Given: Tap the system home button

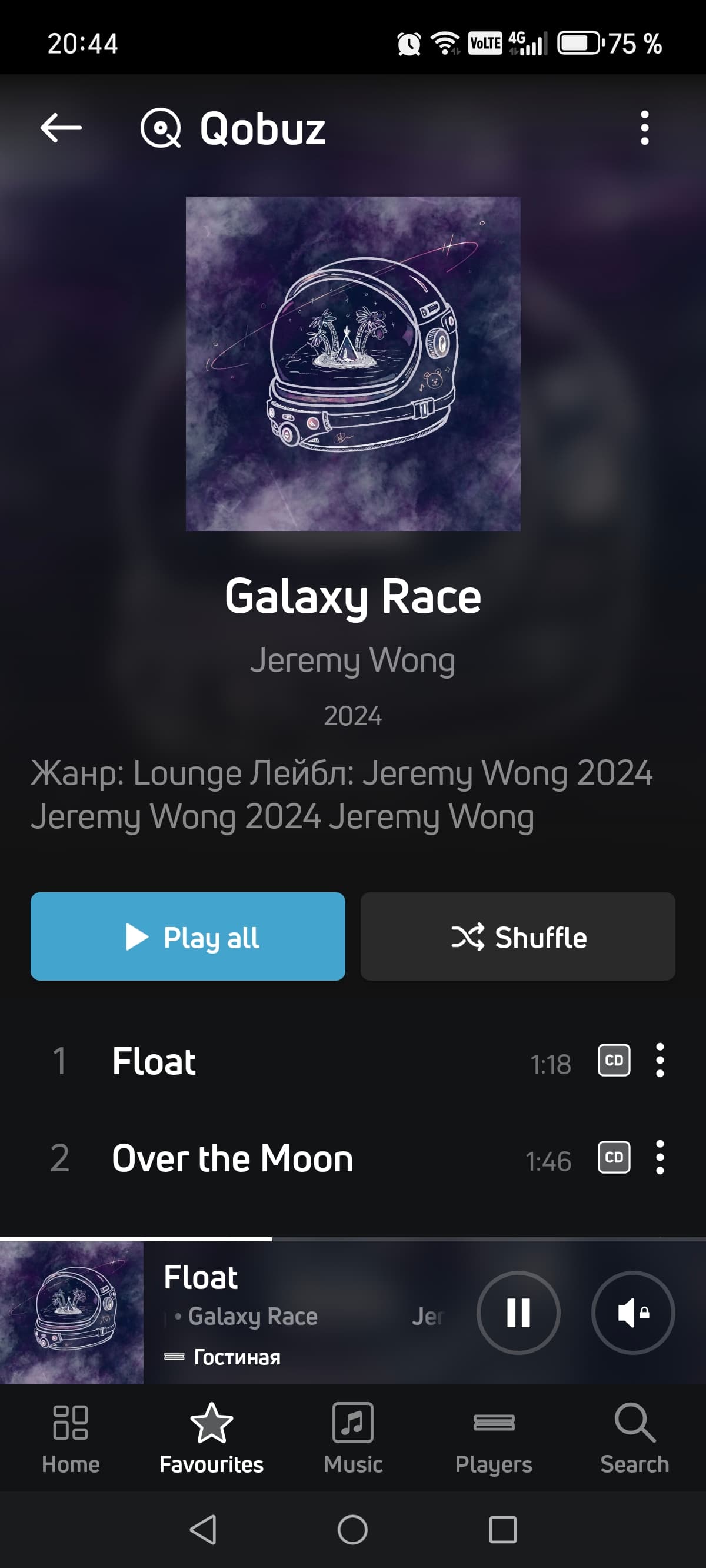Looking at the screenshot, I should (x=352, y=1530).
